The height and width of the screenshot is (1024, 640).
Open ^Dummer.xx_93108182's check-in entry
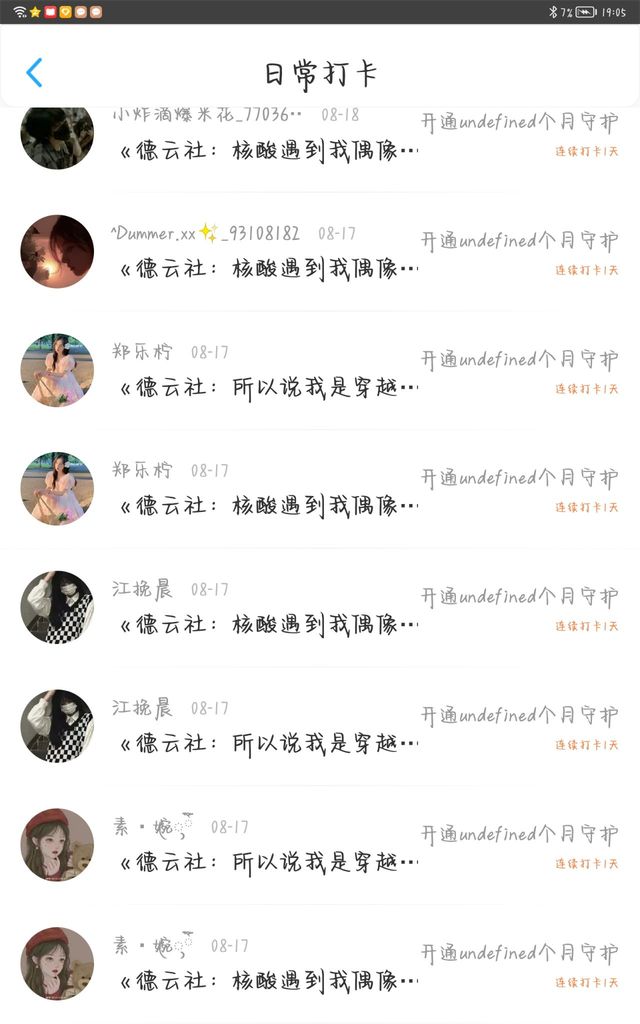[320, 251]
